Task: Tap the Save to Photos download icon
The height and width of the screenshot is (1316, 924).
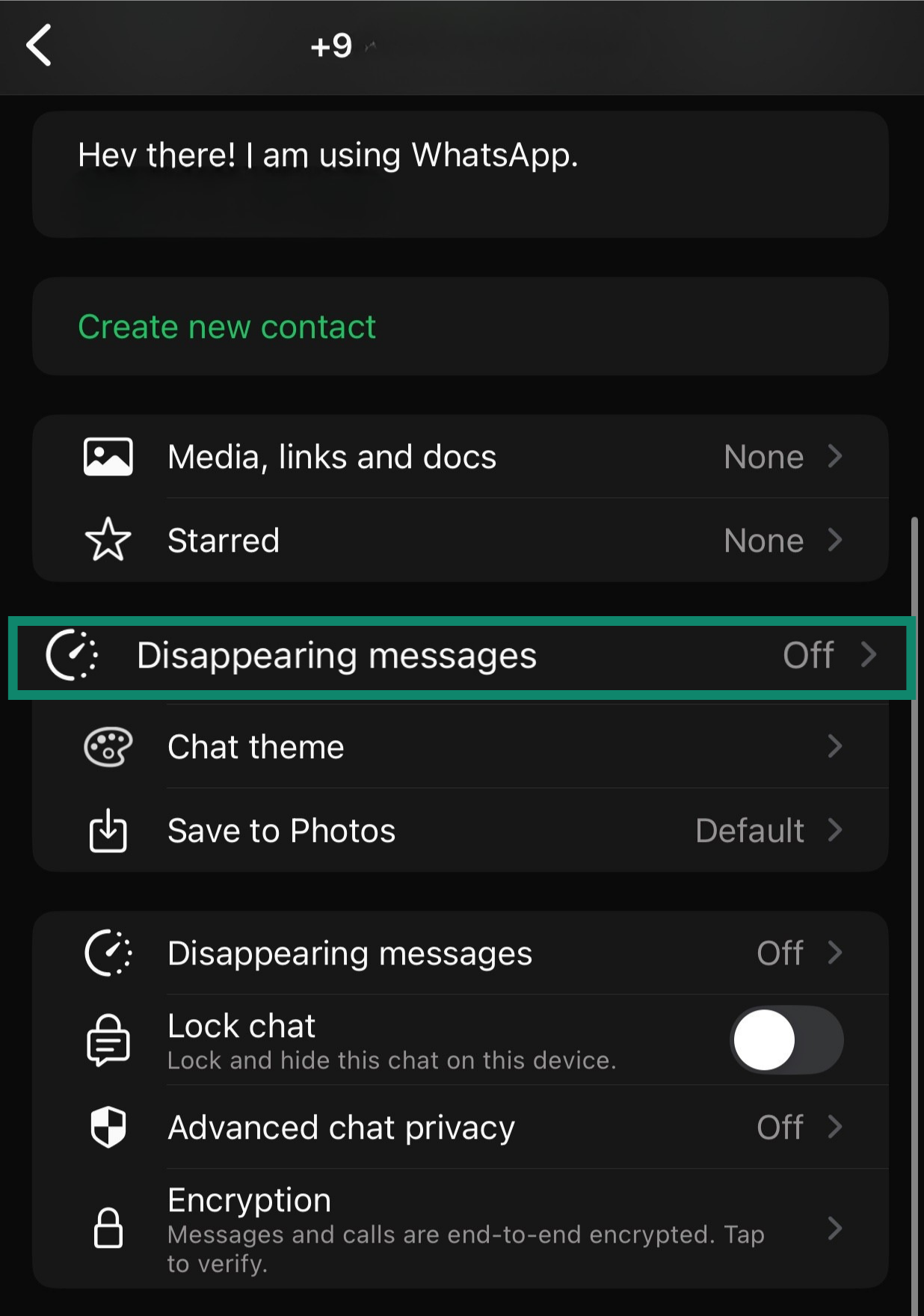Action: coord(108,830)
